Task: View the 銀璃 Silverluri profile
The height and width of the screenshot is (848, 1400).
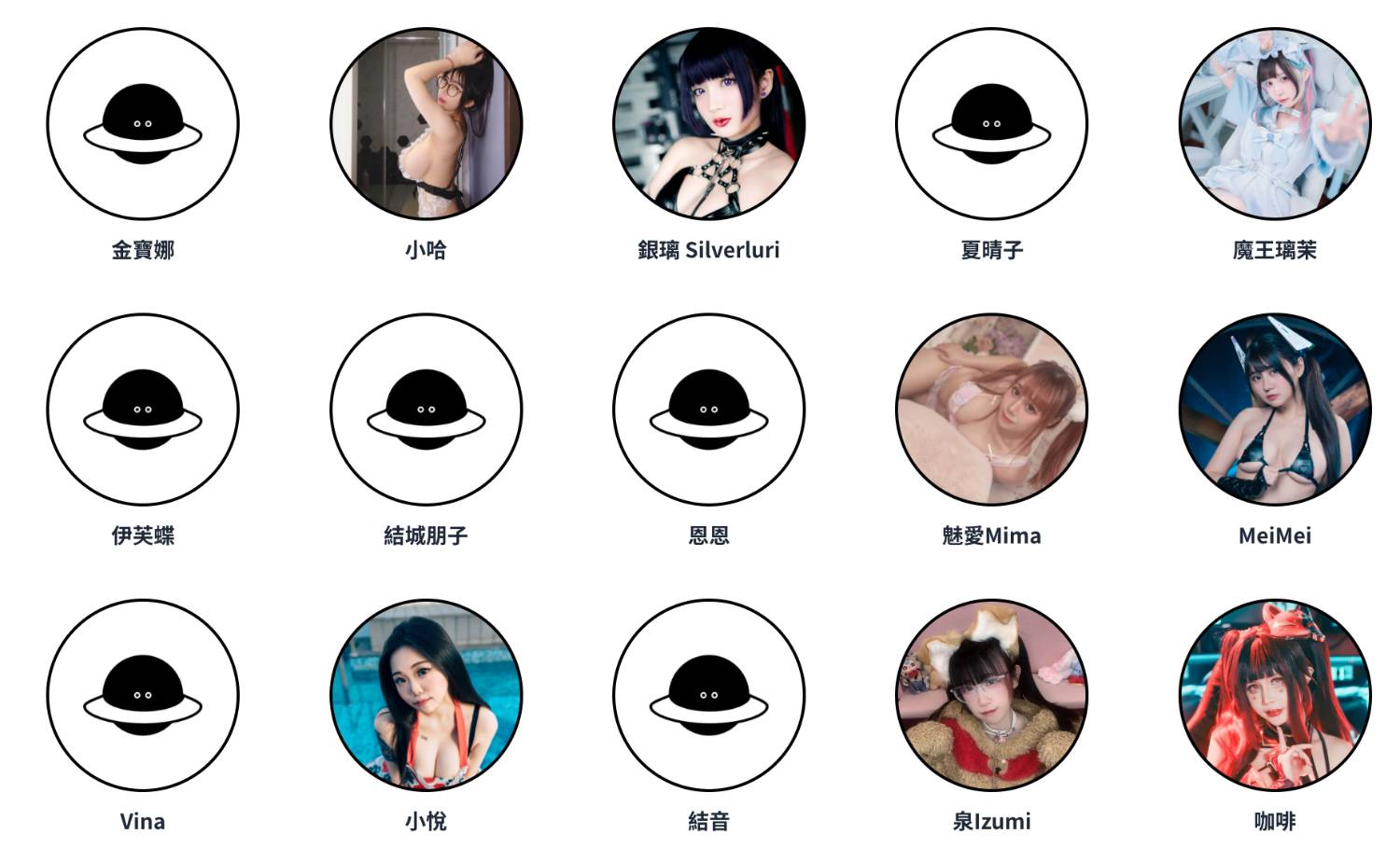Action: pyautogui.click(x=708, y=124)
